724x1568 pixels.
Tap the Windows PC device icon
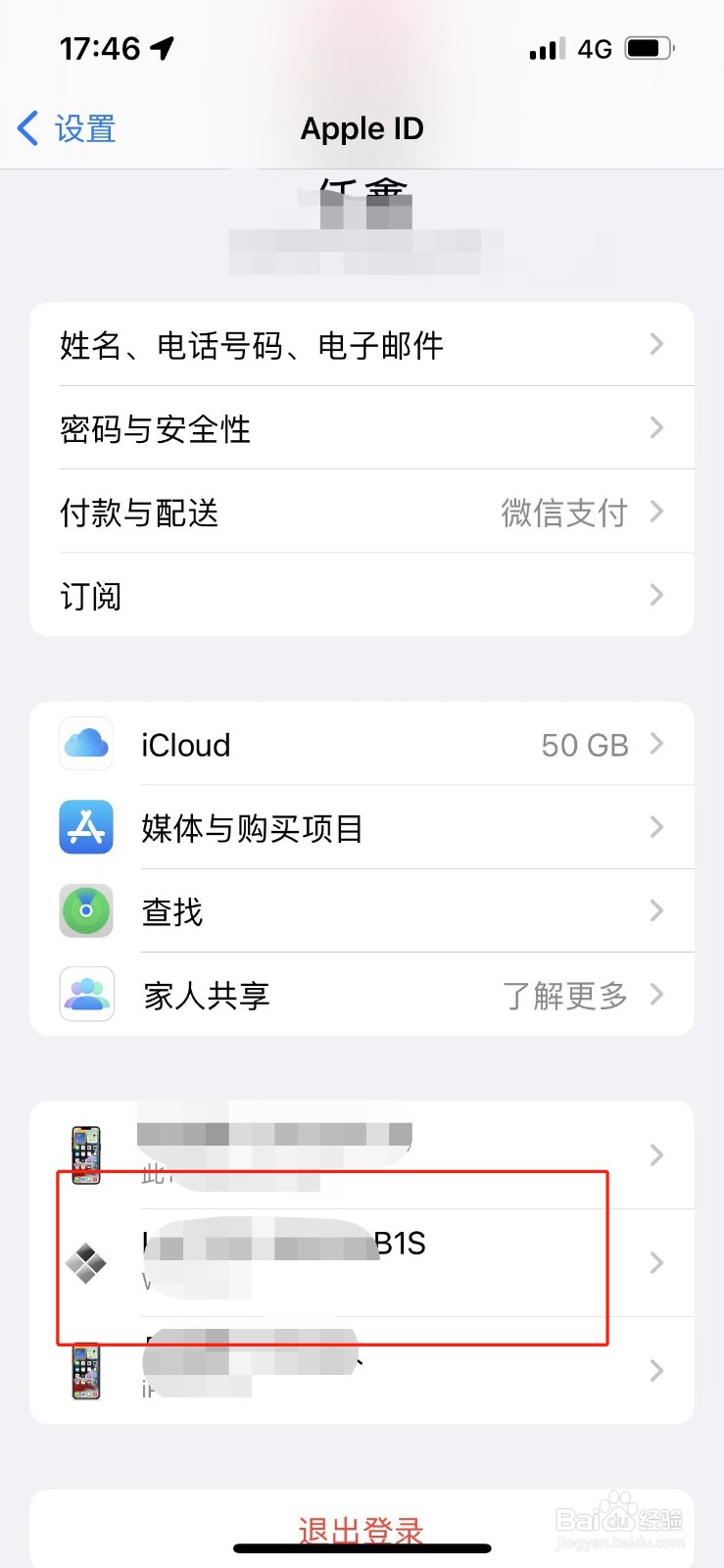85,1263
